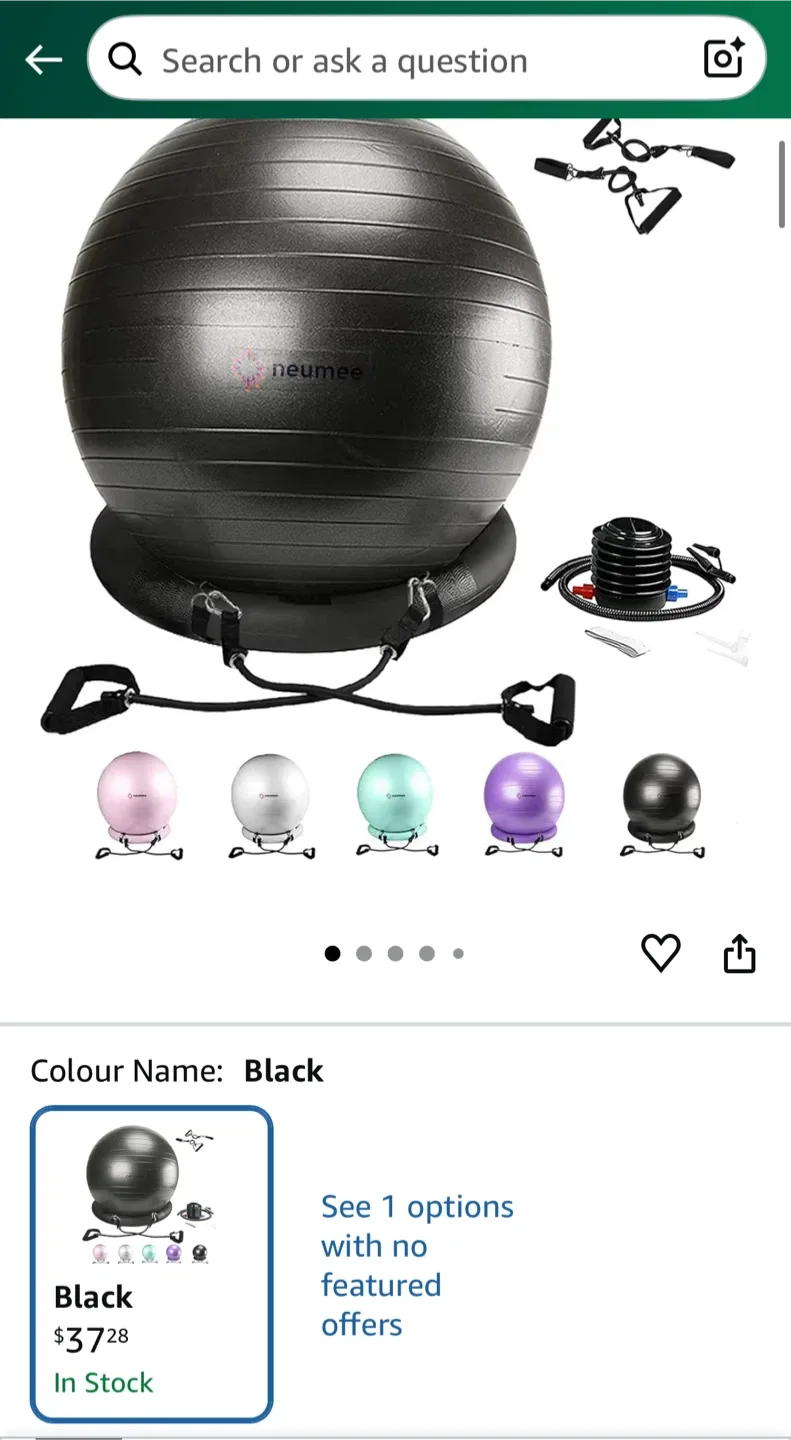This screenshot has width=791, height=1440.
Task: Select the first carousel navigation dot
Action: [332, 953]
